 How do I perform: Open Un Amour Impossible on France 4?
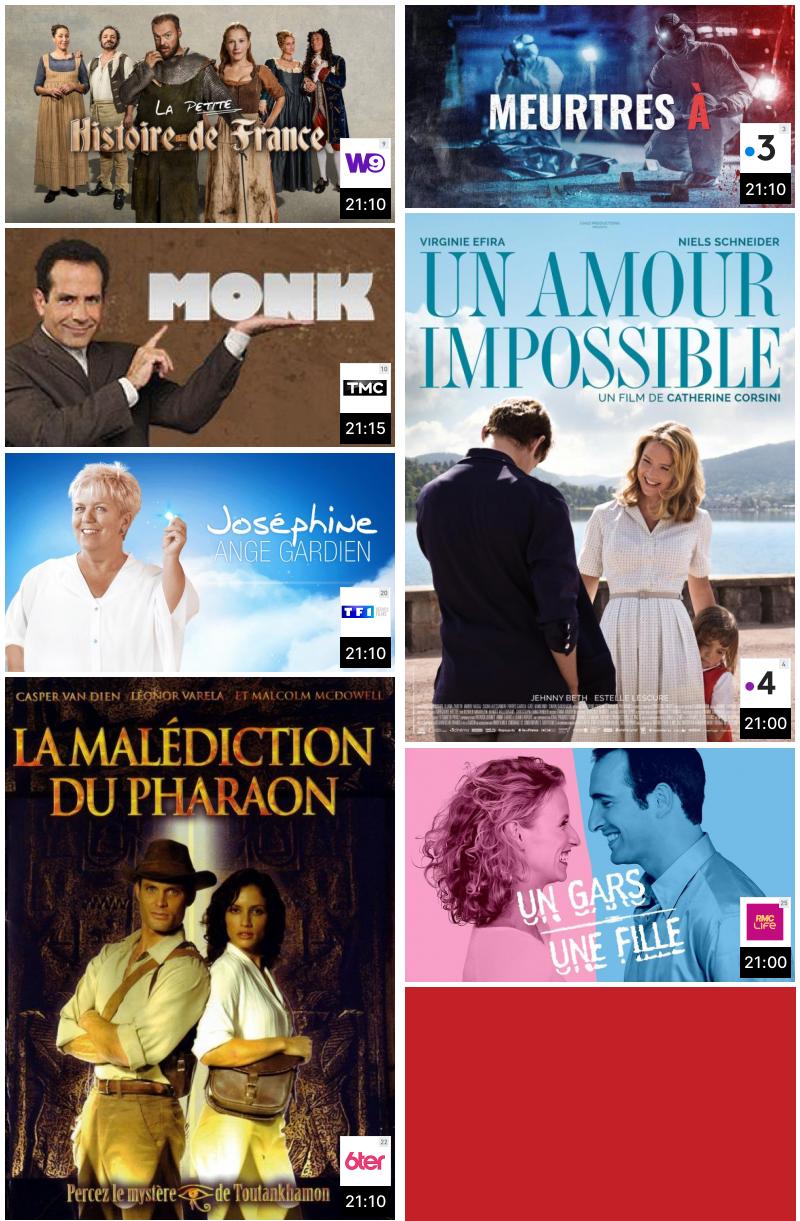click(599, 477)
